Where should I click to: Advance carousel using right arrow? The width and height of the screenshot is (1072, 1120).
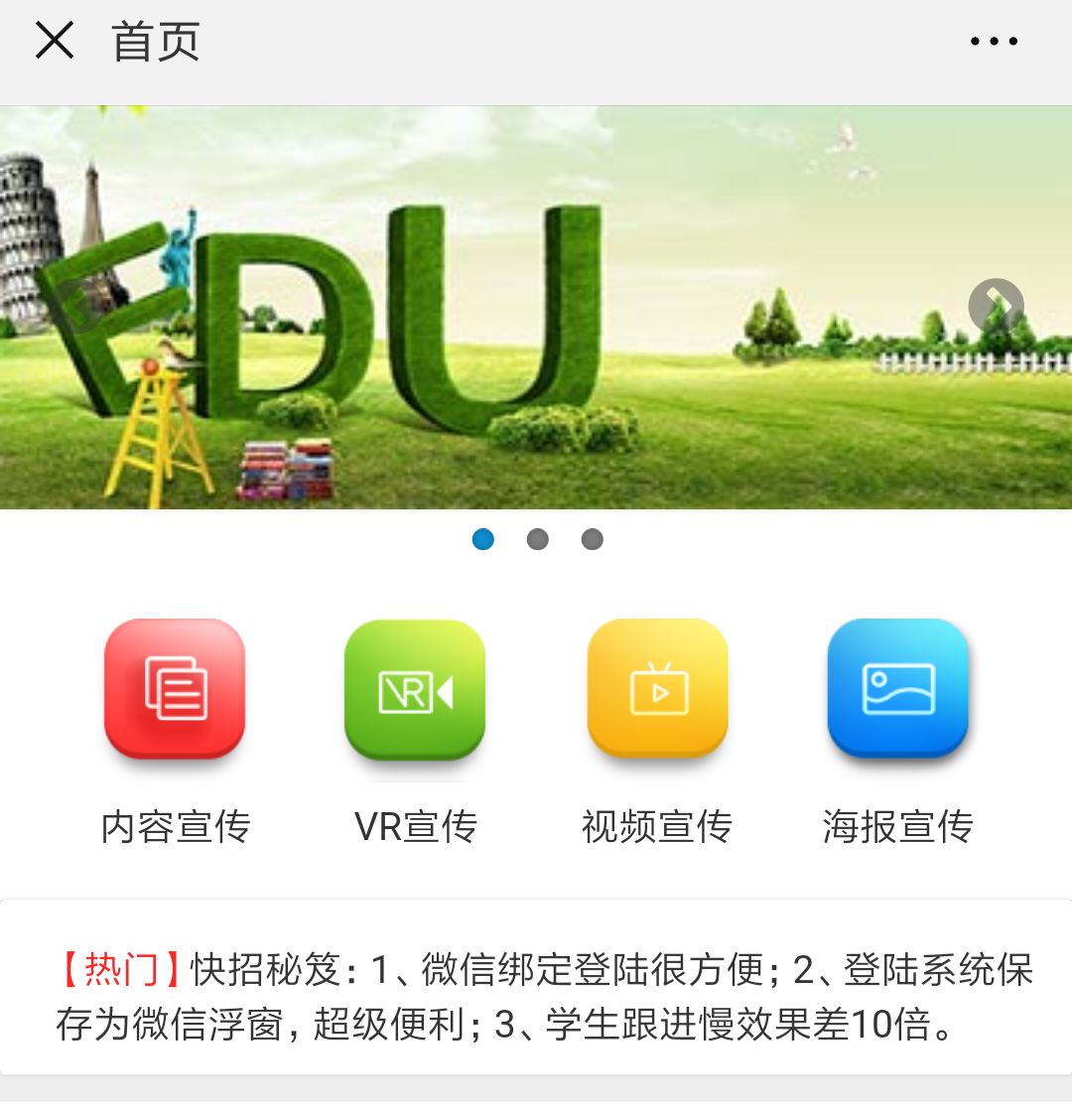pyautogui.click(x=998, y=306)
